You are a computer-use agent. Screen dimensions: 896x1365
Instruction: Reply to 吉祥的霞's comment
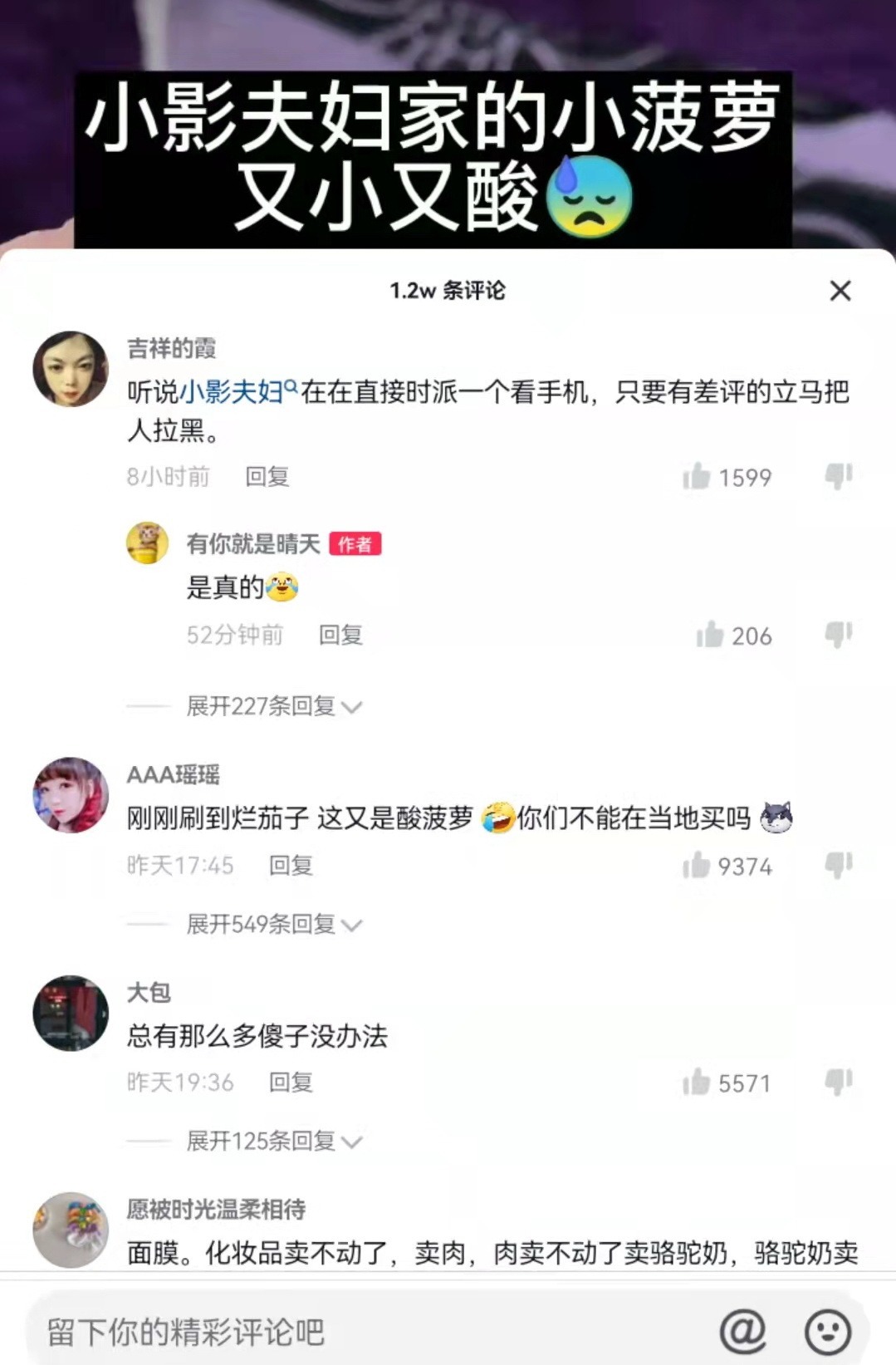(x=267, y=477)
